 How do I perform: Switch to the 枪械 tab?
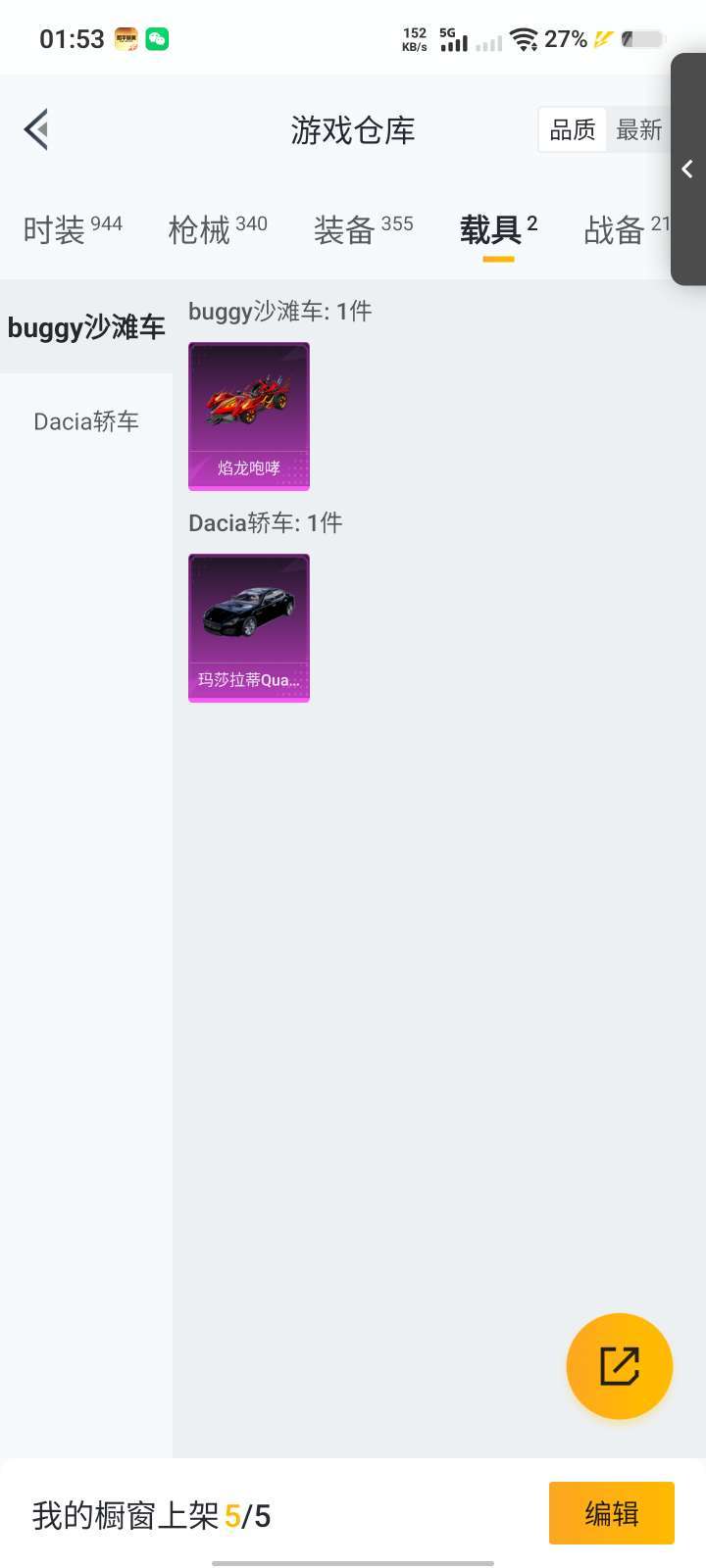coord(218,230)
